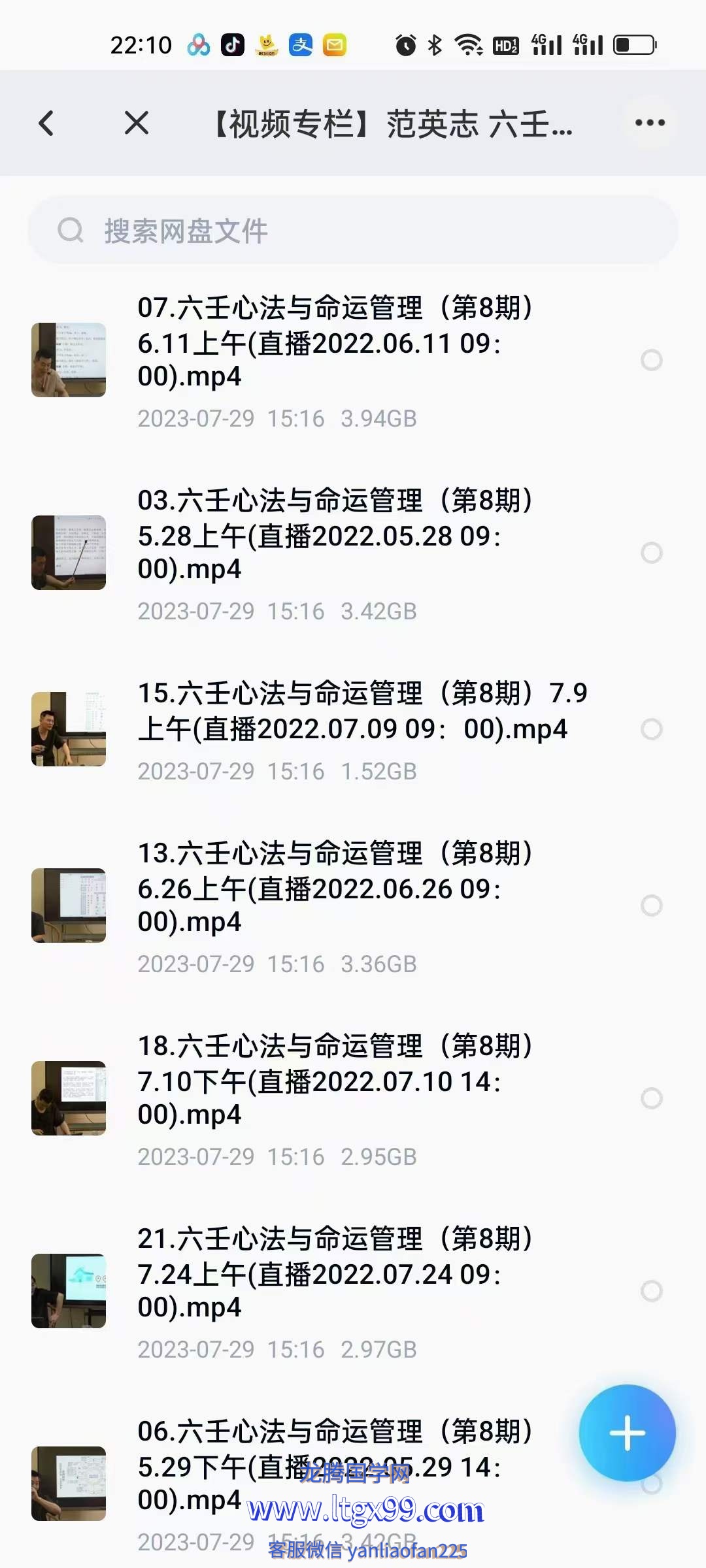
Task: Open video 18 dated 7.10下午
Action: [x=335, y=1081]
